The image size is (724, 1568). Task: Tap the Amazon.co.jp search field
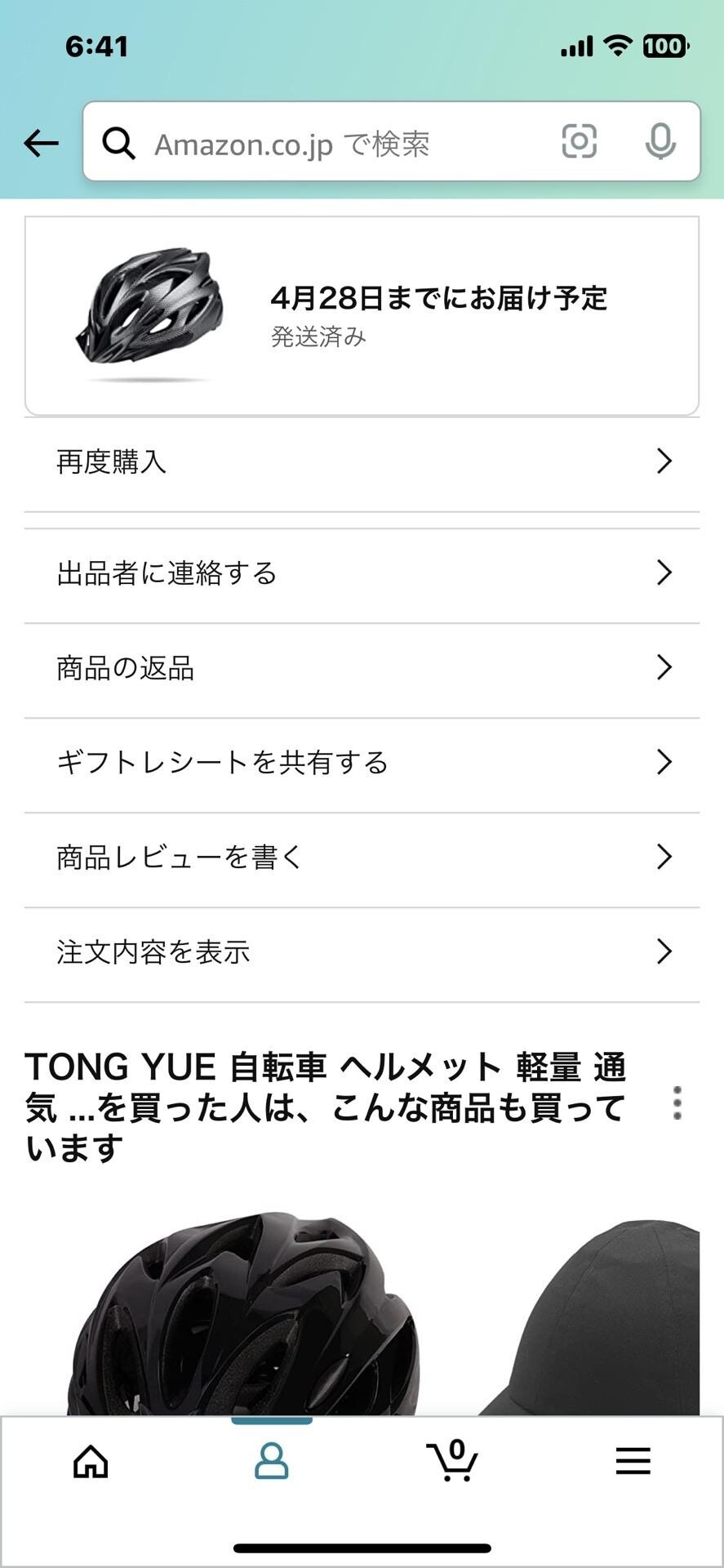pyautogui.click(x=326, y=143)
